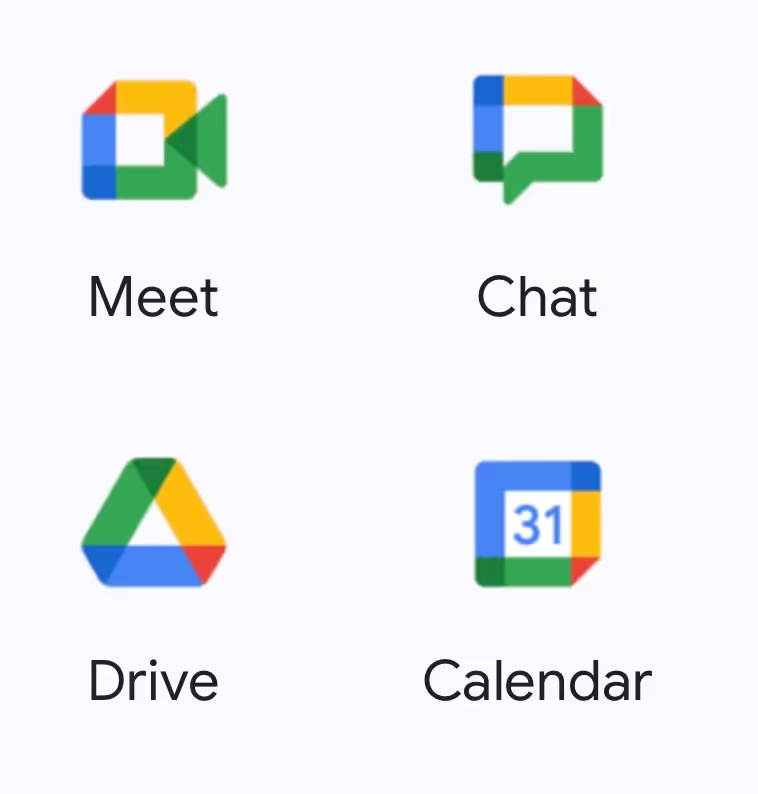
Task: Open the Google Meet app
Action: (153, 140)
